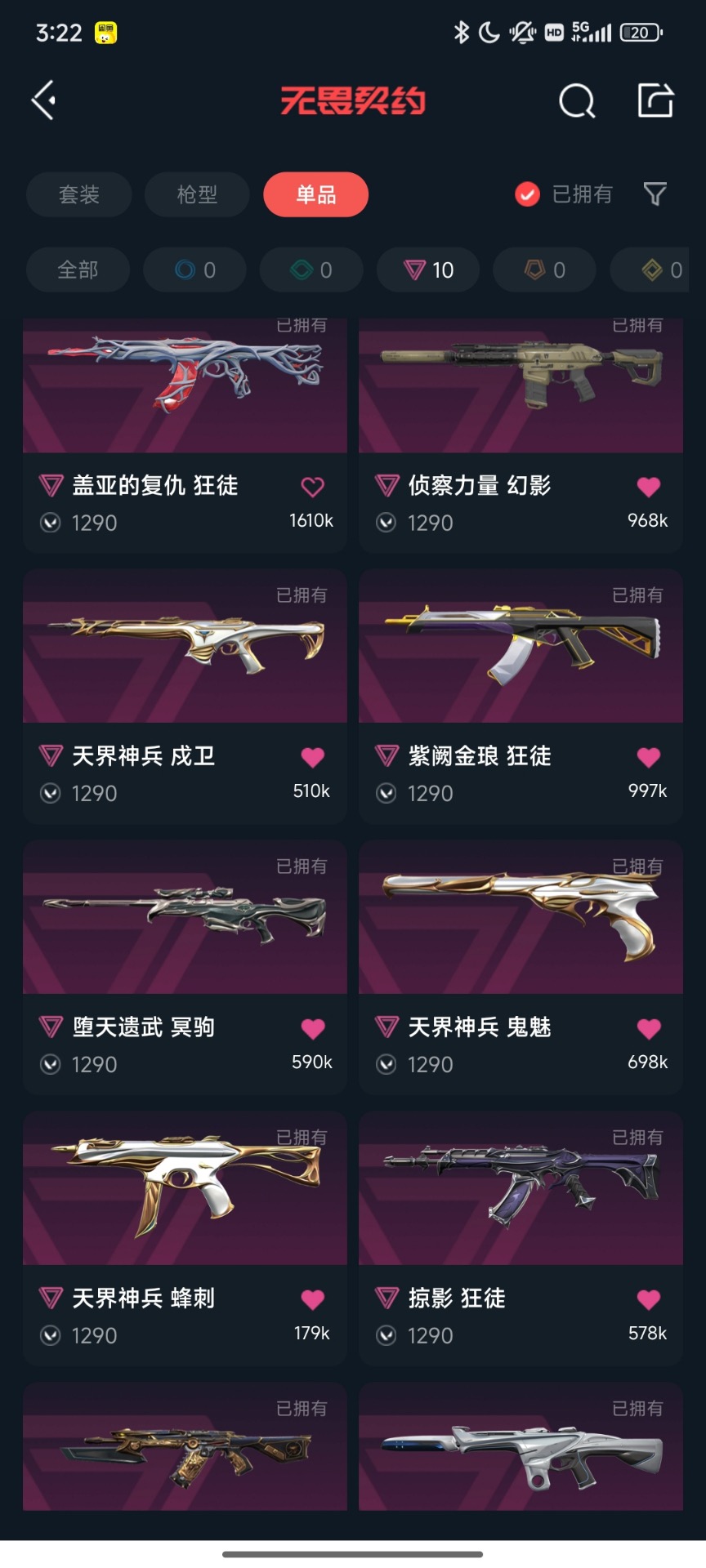The height and width of the screenshot is (1568, 706).
Task: Uncheck the 已拥有 checkbox
Action: [x=527, y=194]
